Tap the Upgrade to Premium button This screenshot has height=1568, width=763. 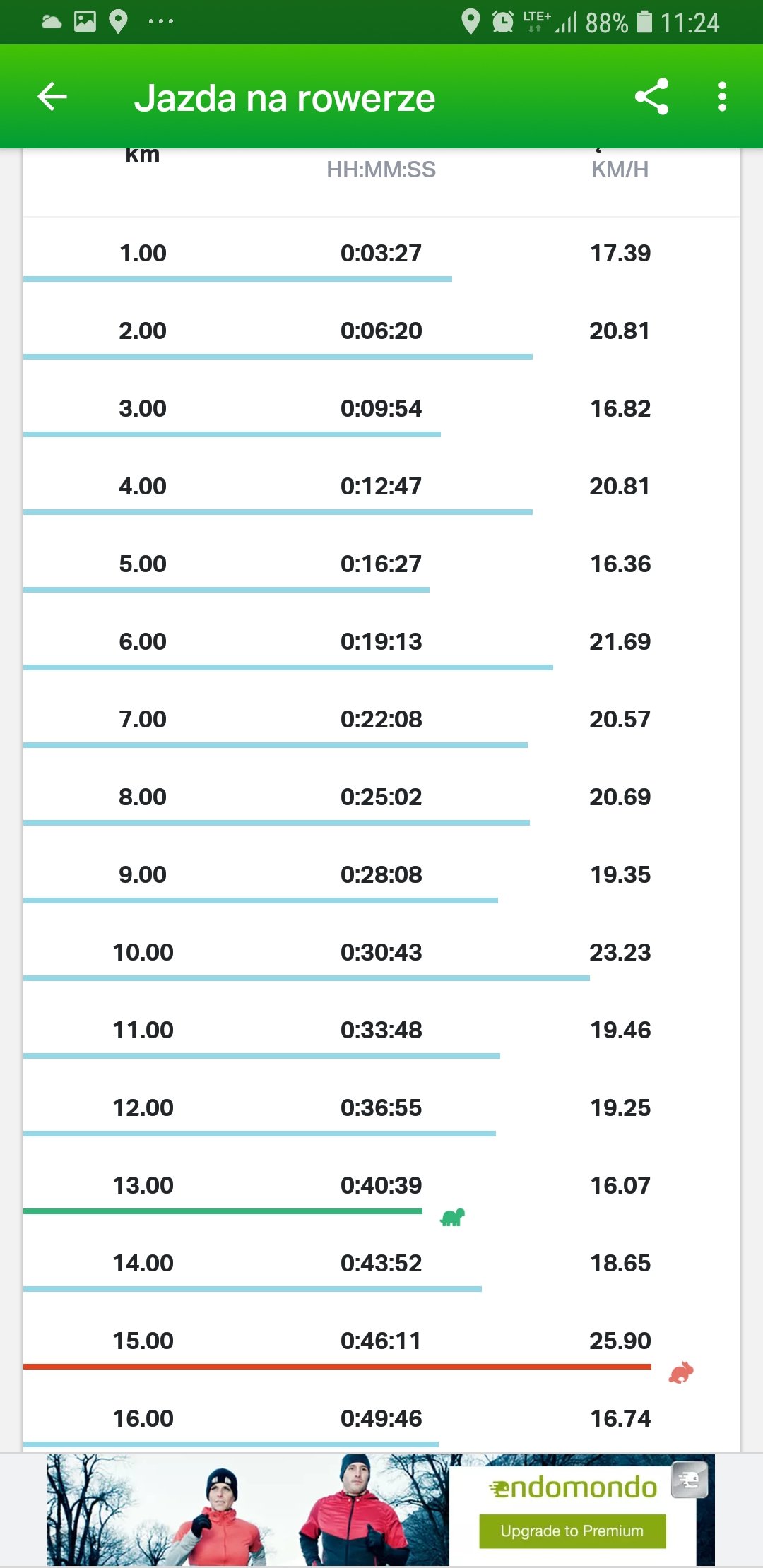[572, 1531]
